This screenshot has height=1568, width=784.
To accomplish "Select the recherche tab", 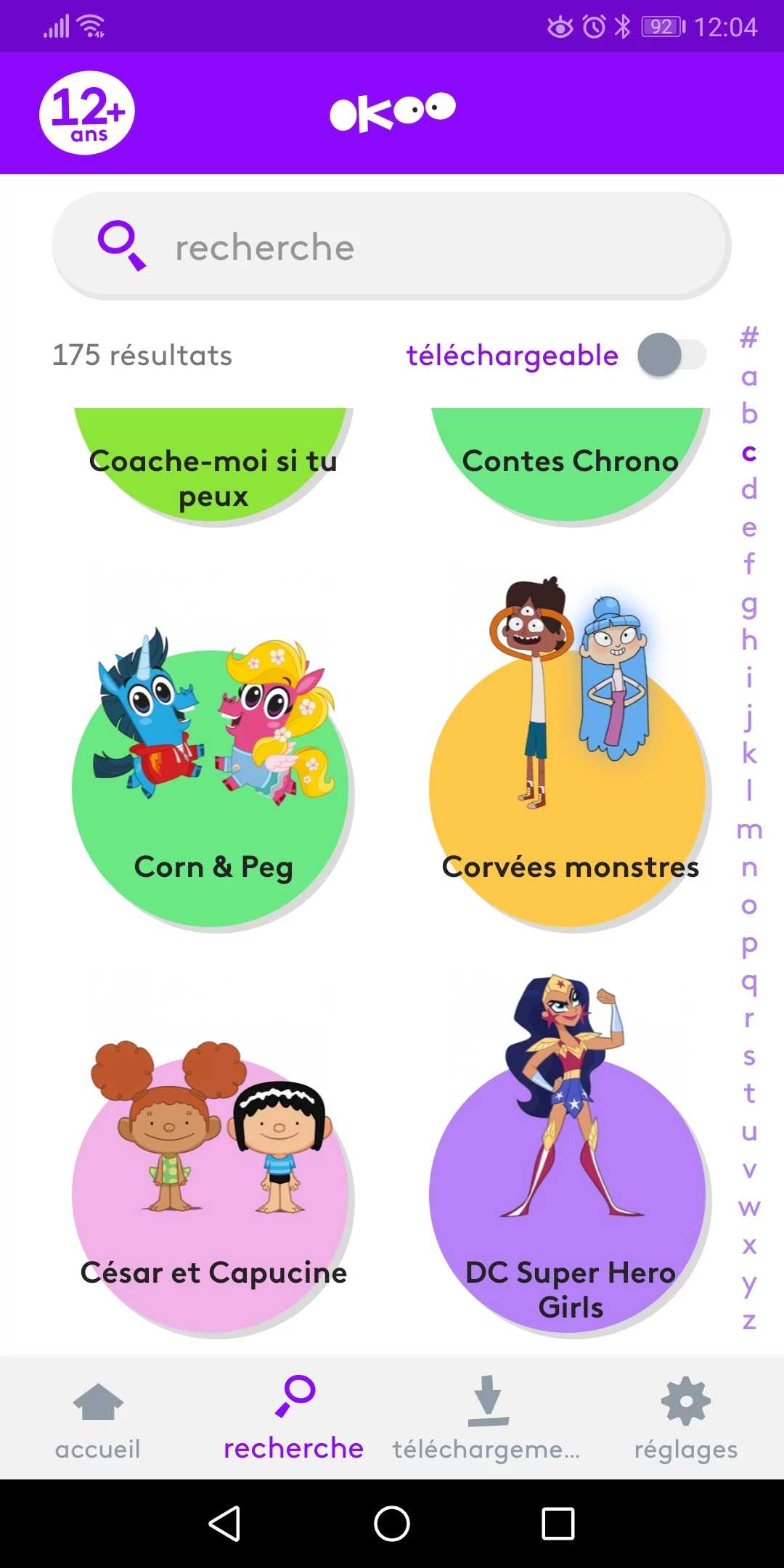I will (293, 1420).
